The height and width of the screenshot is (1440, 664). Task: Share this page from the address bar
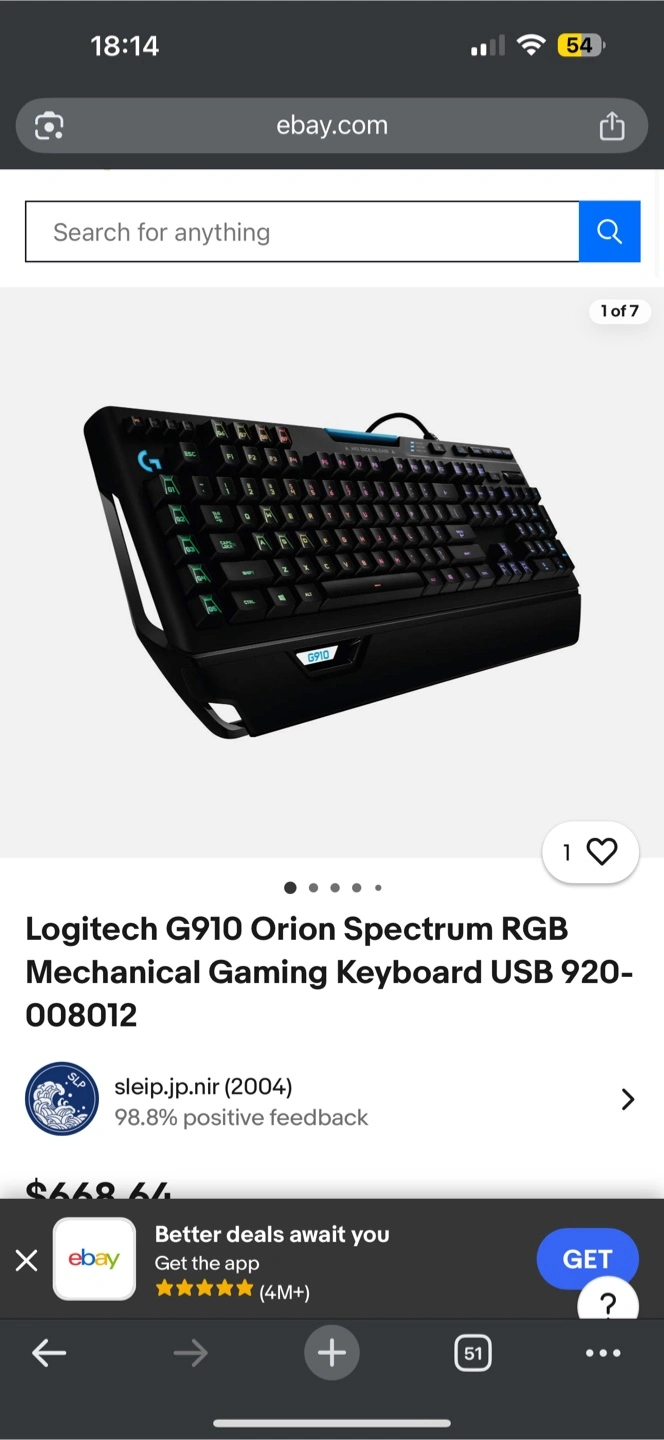(611, 126)
